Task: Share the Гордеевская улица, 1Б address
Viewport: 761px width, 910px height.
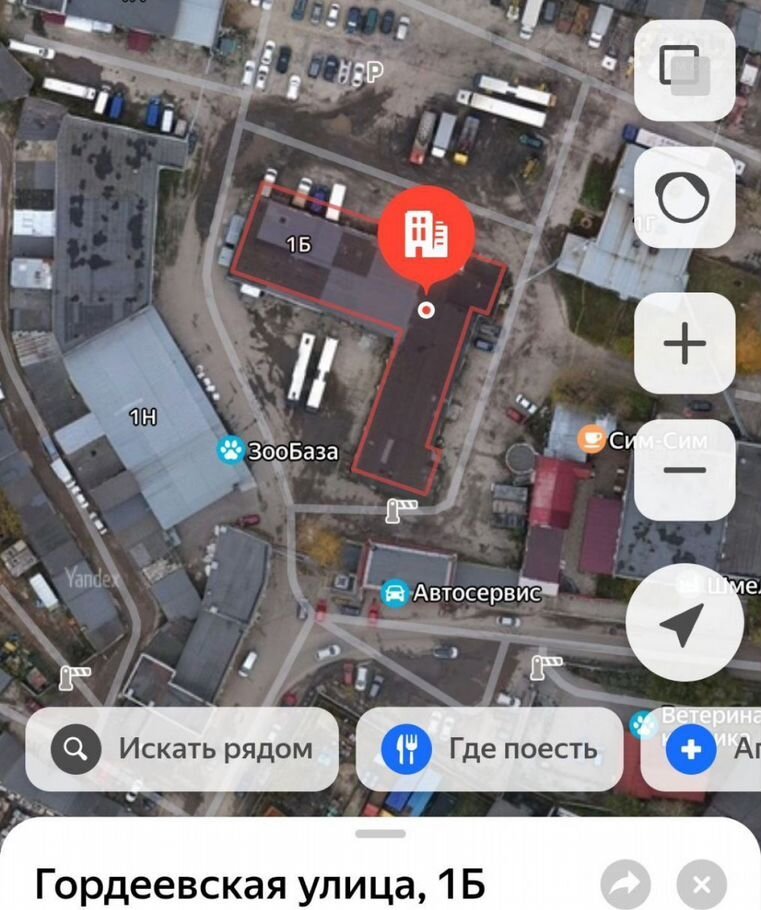Action: (x=625, y=884)
